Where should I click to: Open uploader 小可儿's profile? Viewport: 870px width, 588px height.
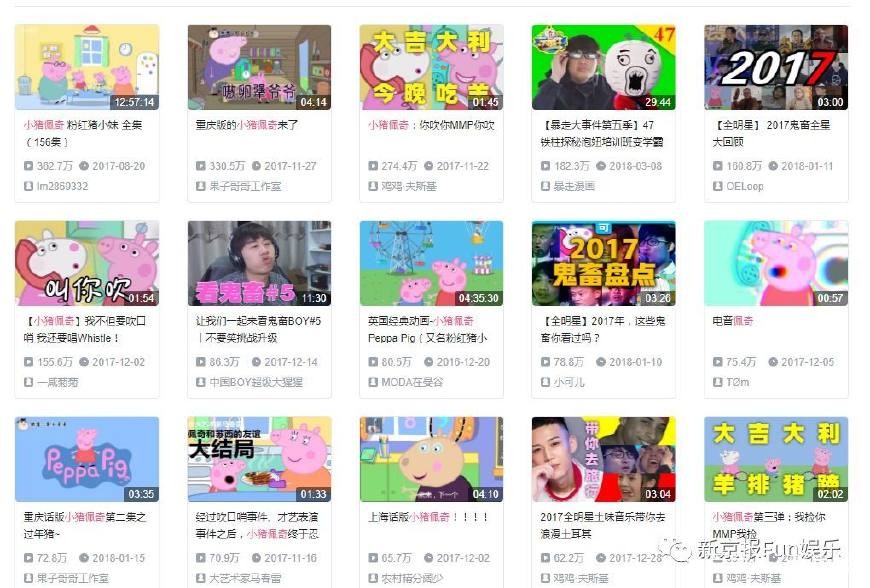[x=568, y=382]
